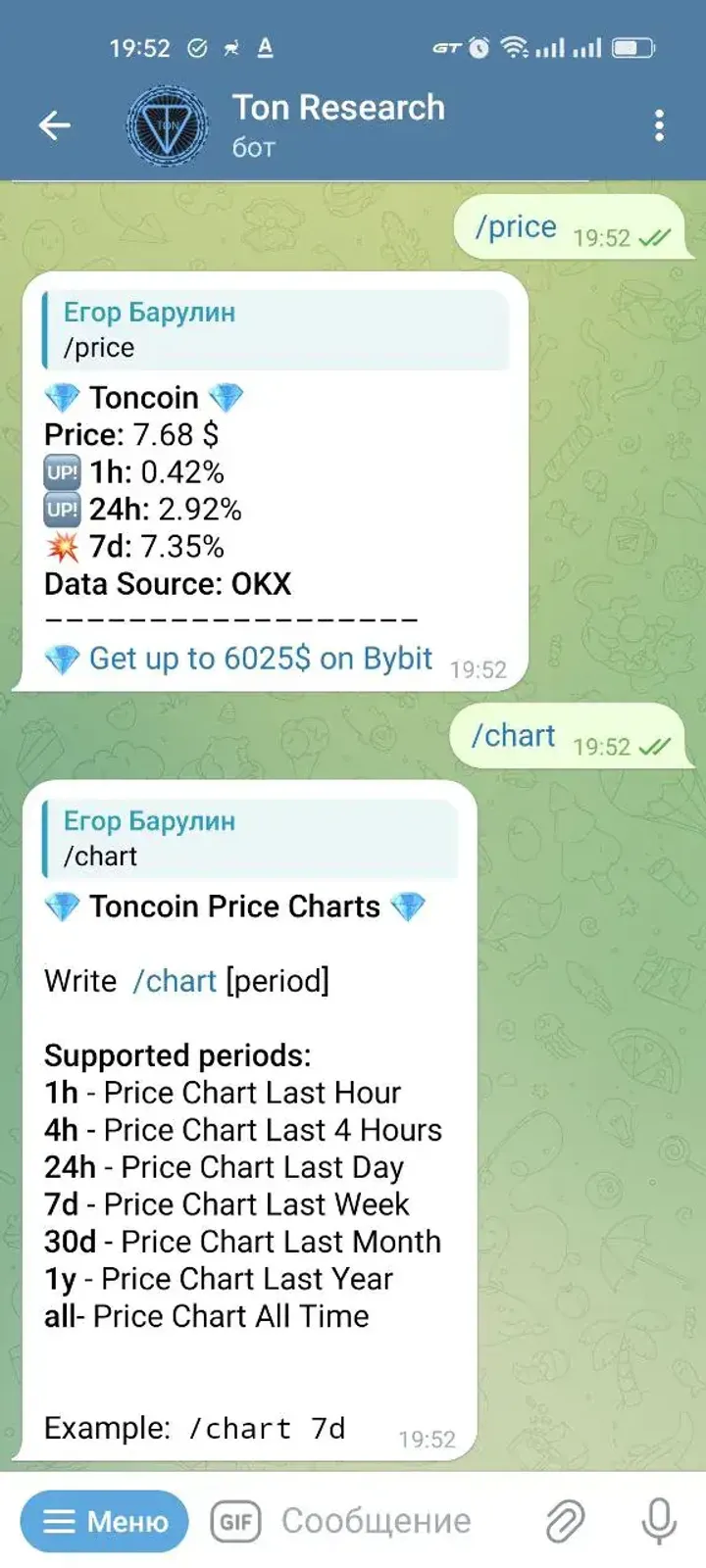Tap the diamond emoji in Toncoin Price Charts header
Image resolution: width=706 pixels, height=1568 pixels.
point(63,906)
